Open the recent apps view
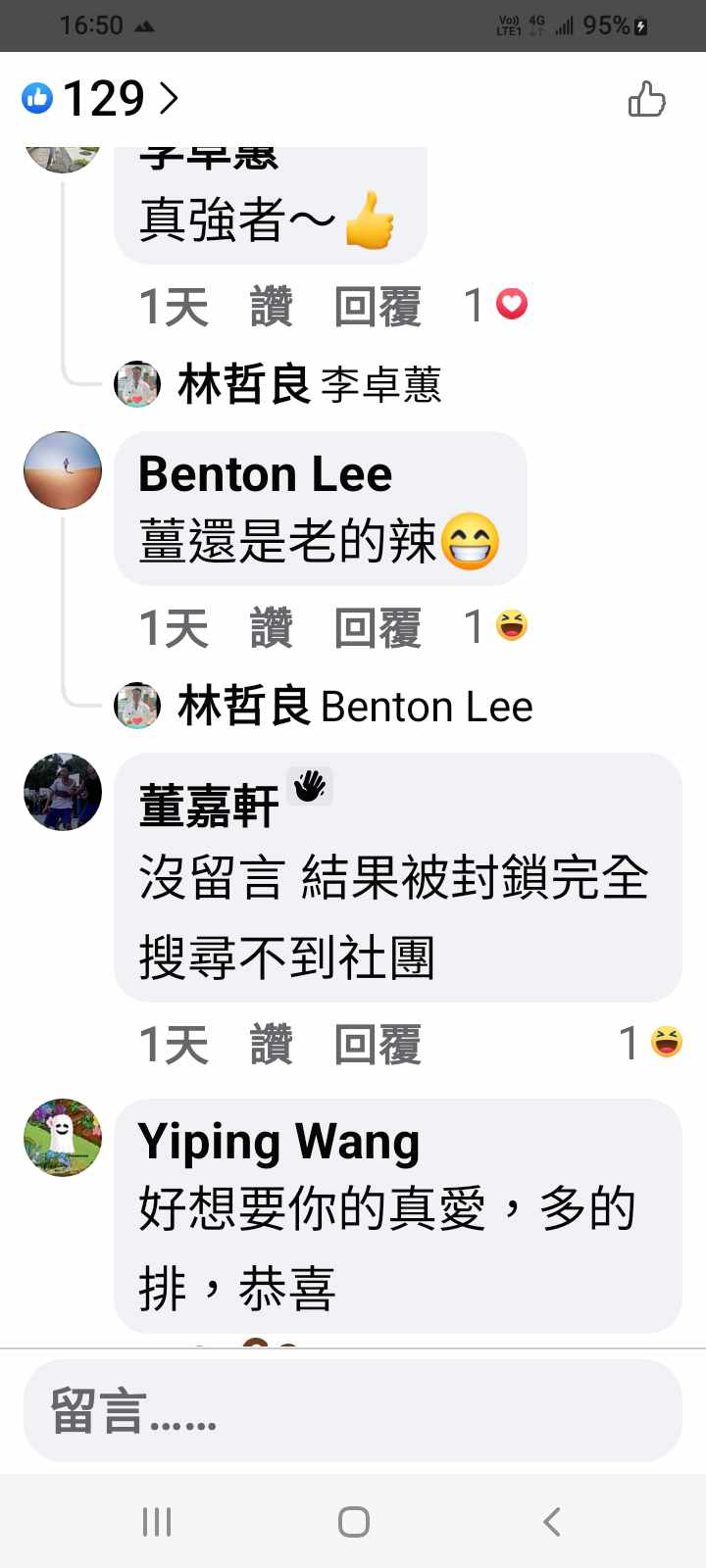The width and height of the screenshot is (706, 1568). tap(157, 1521)
